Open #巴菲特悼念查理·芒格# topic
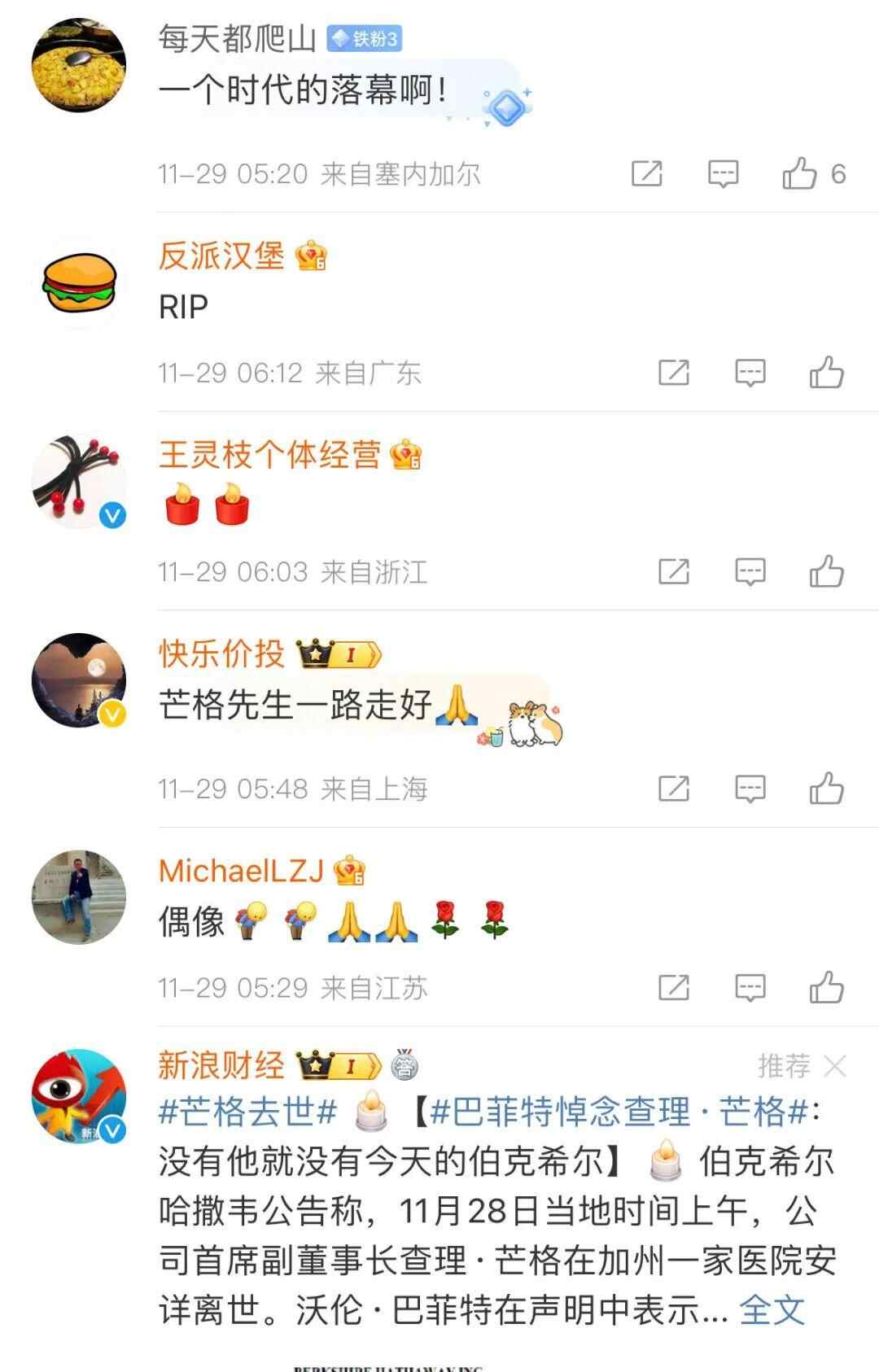This screenshot has height=1372, width=879. (619, 1112)
